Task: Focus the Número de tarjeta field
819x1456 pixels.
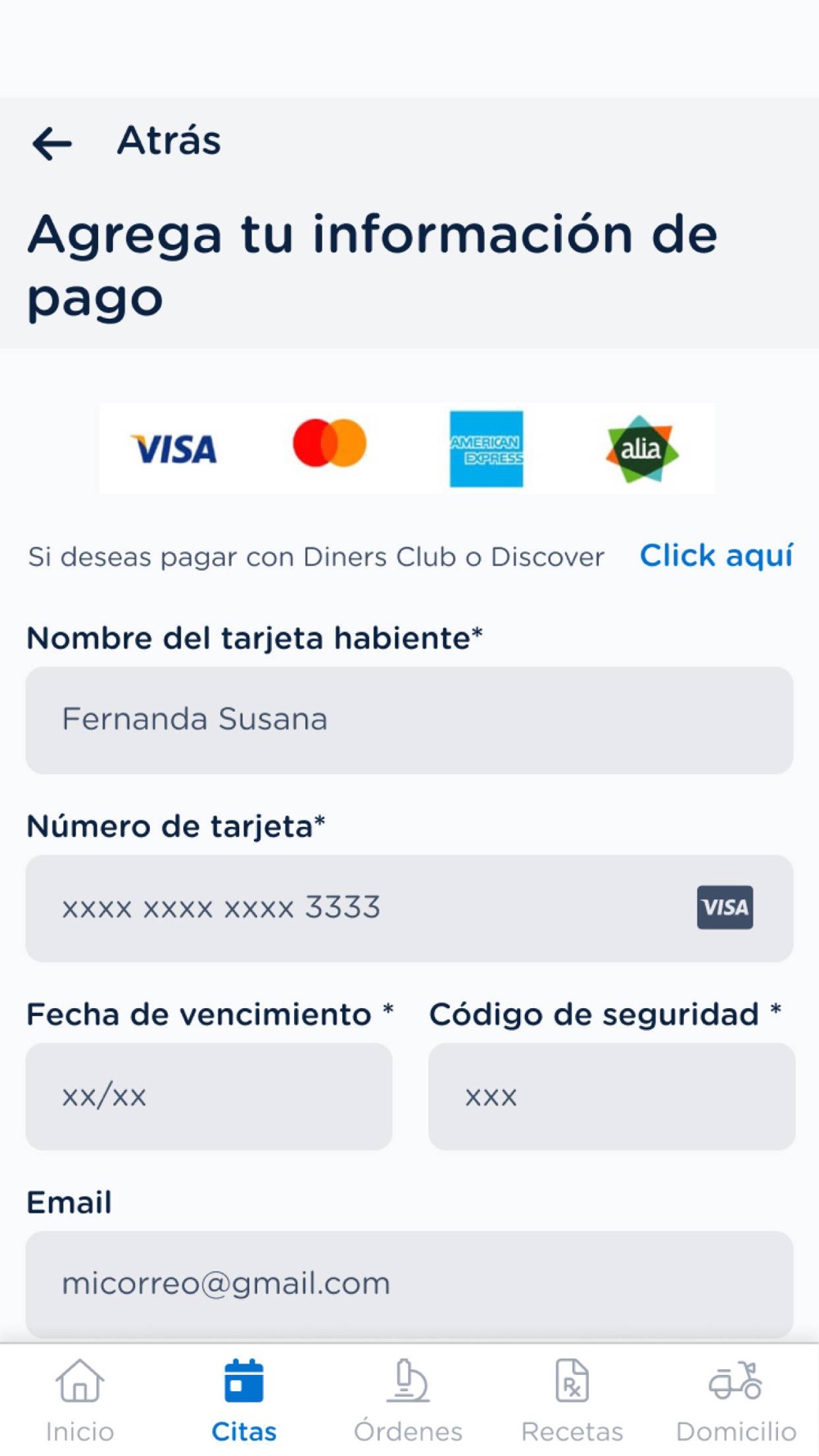Action: 409,908
